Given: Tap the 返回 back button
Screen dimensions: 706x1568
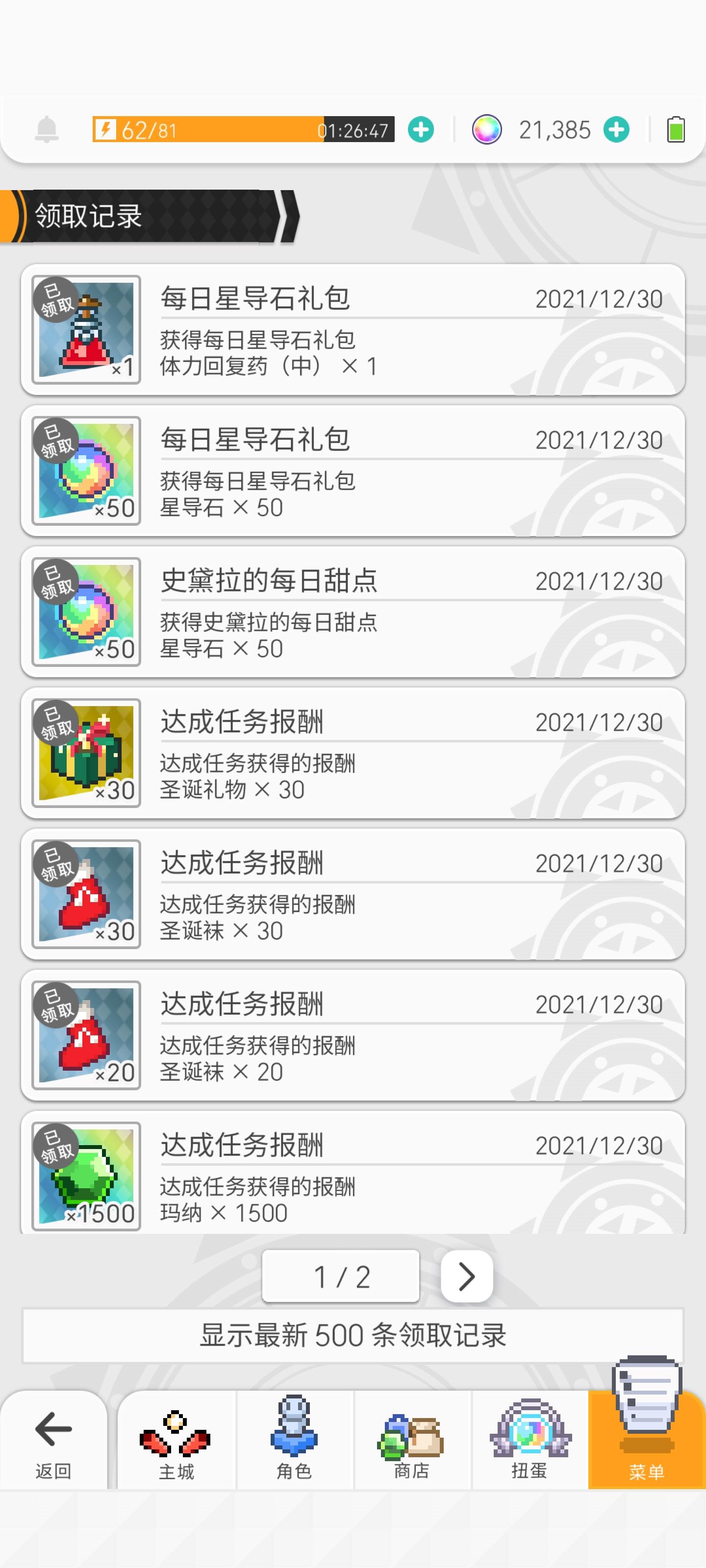Looking at the screenshot, I should tap(53, 1440).
